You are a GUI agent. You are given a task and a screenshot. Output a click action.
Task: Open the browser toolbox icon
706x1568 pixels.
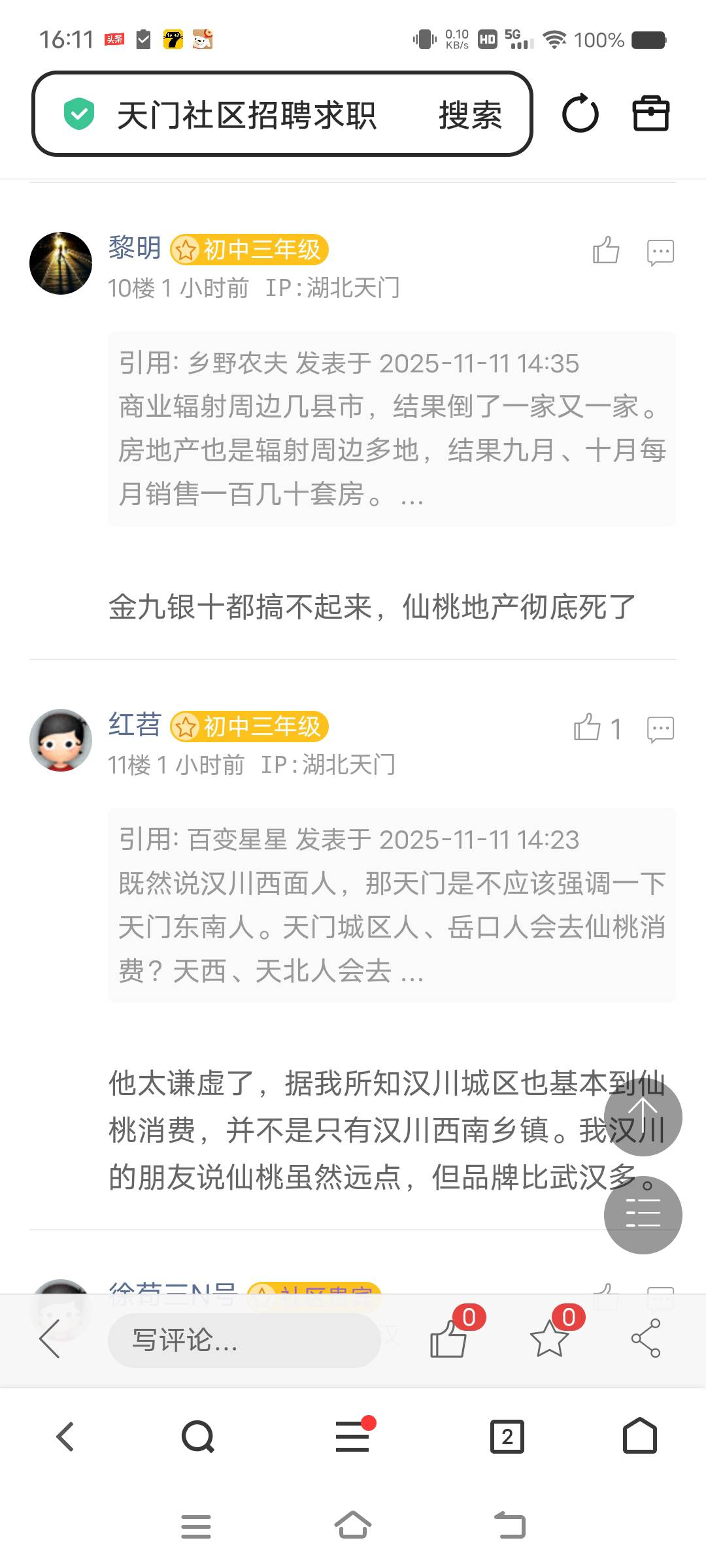(x=650, y=114)
